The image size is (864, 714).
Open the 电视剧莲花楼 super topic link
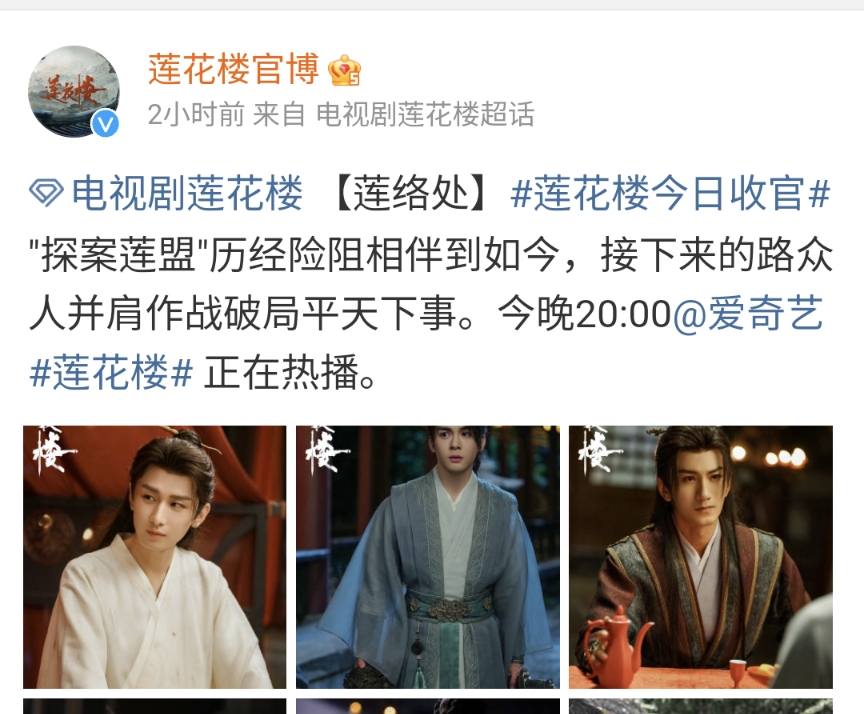[168, 194]
